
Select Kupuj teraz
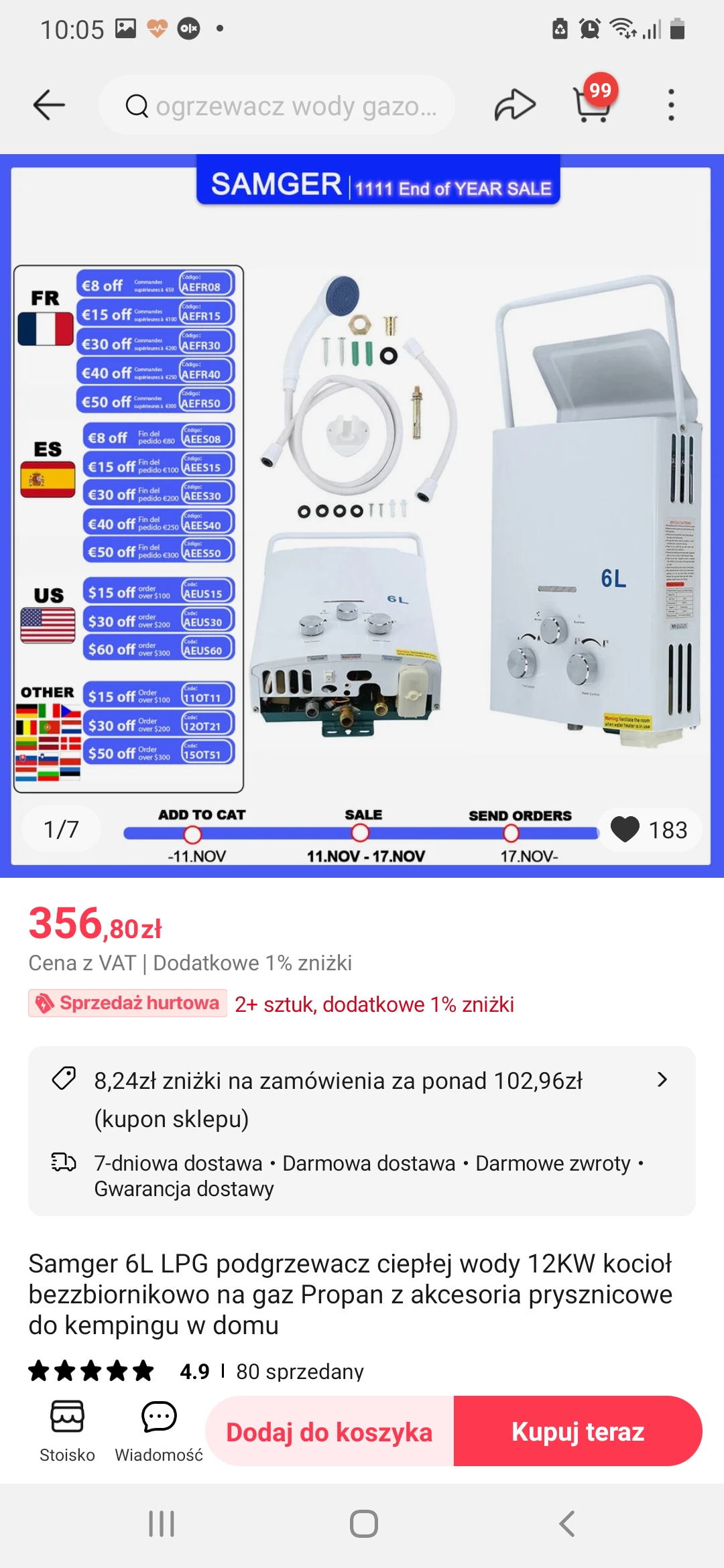pos(578,1431)
